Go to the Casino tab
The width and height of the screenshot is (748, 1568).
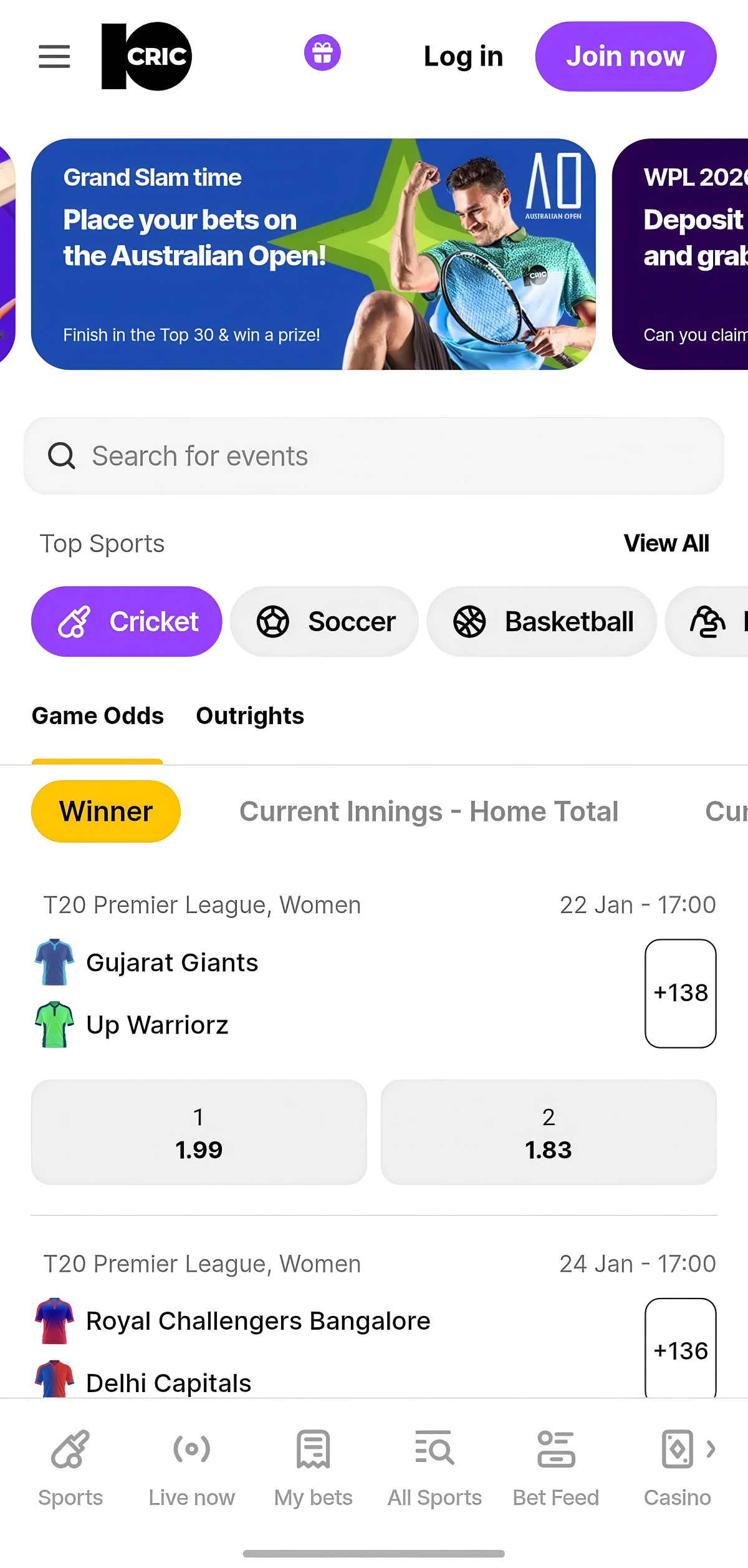(678, 1466)
